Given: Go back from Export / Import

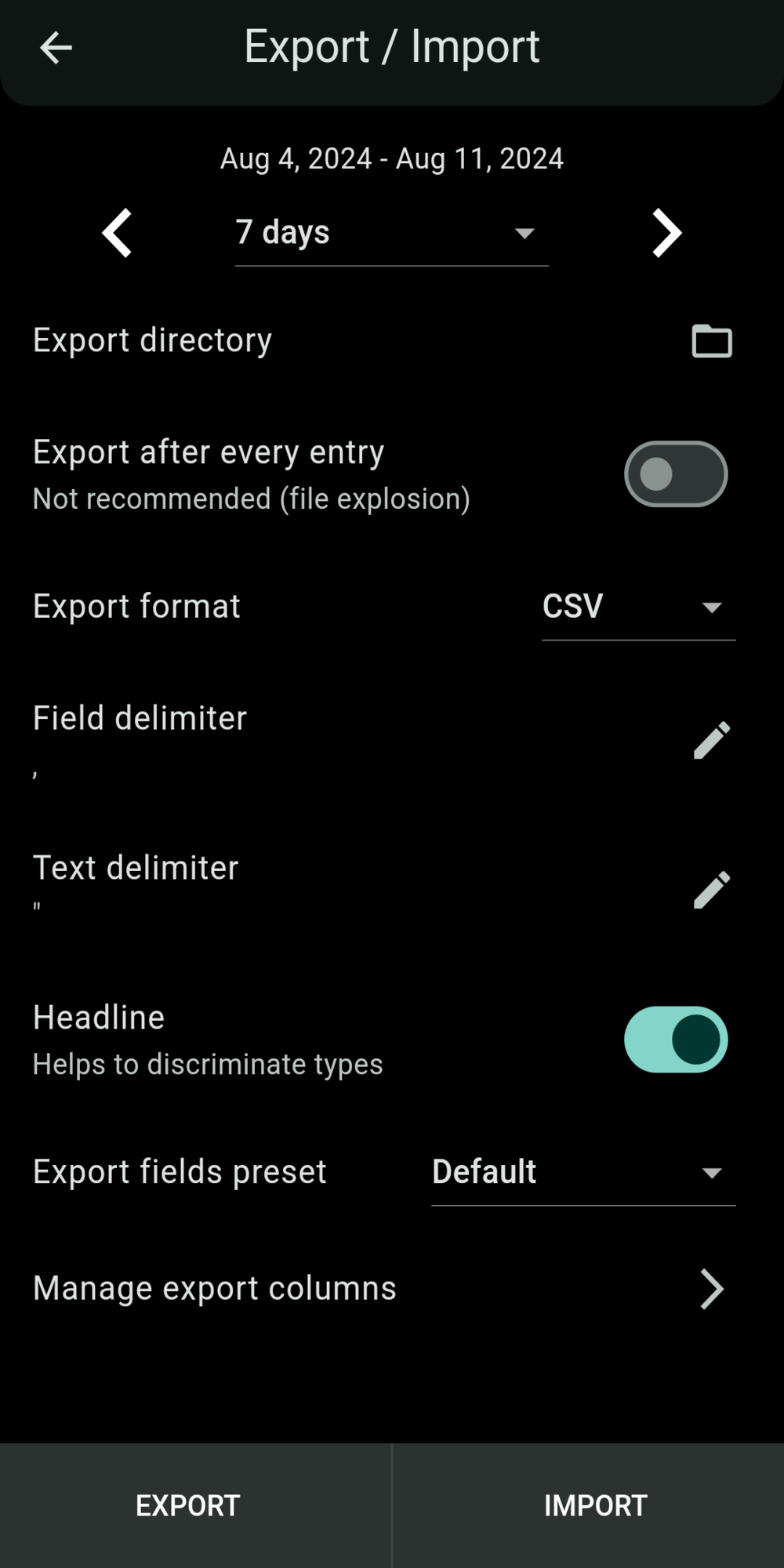Looking at the screenshot, I should (56, 48).
